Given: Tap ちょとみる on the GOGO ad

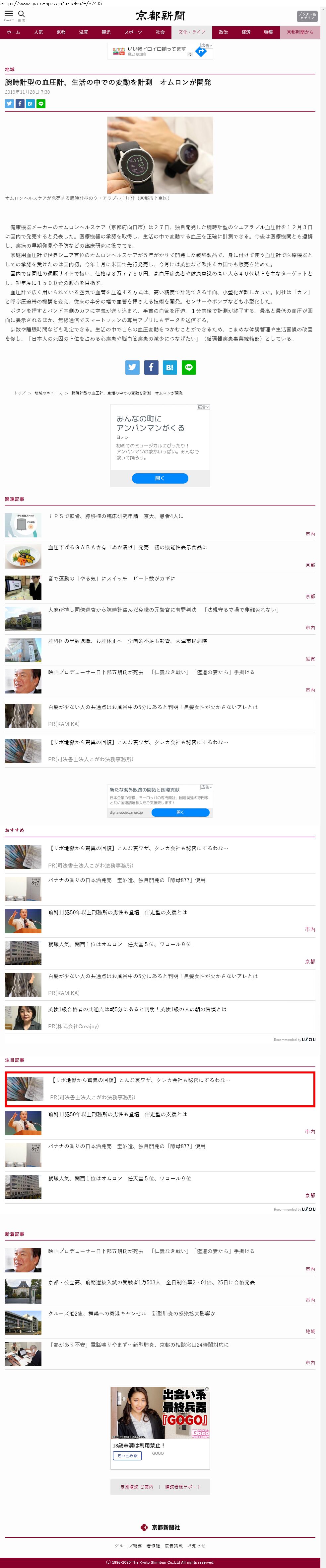Looking at the screenshot, I should pyautogui.click(x=127, y=1455).
